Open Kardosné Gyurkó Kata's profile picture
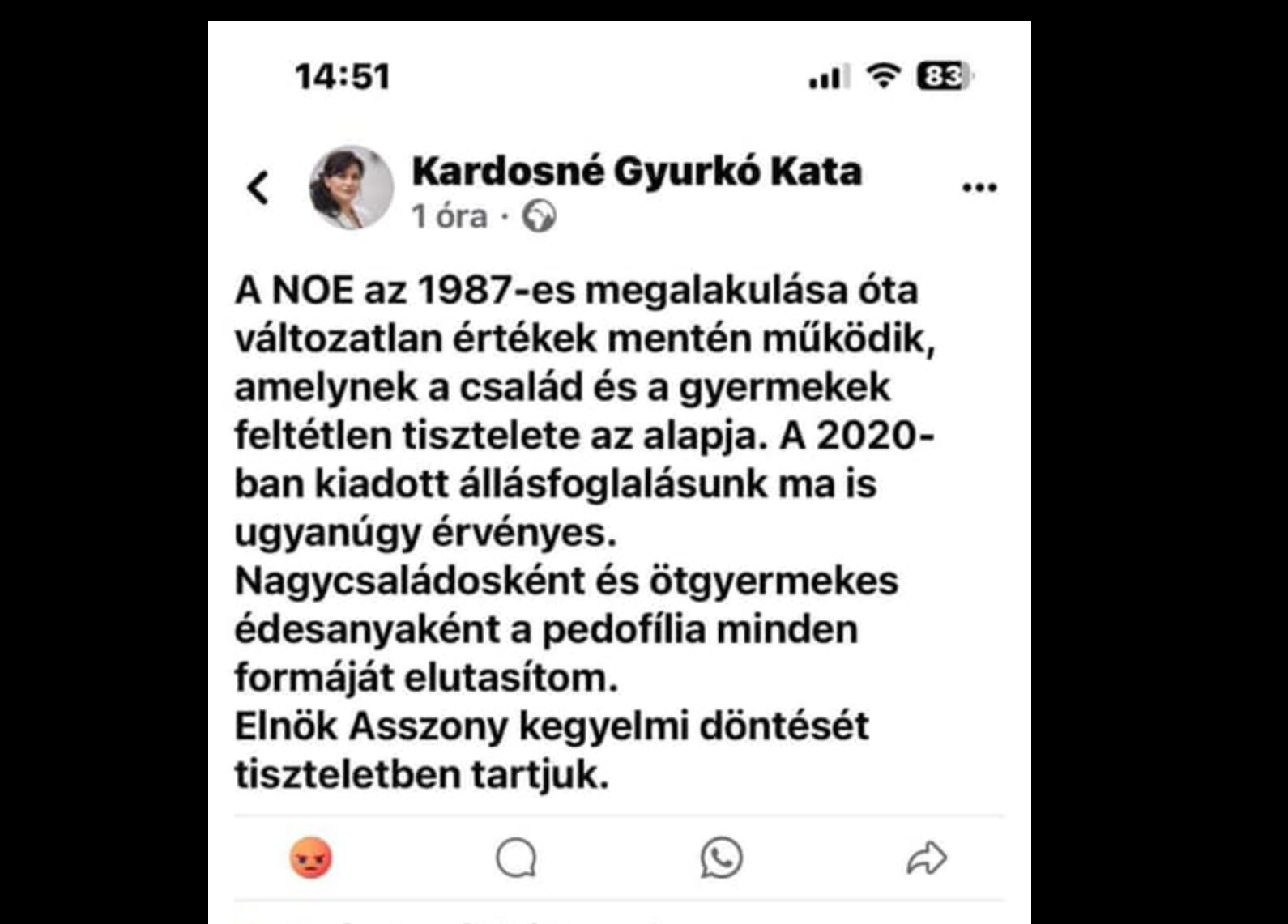 351,188
